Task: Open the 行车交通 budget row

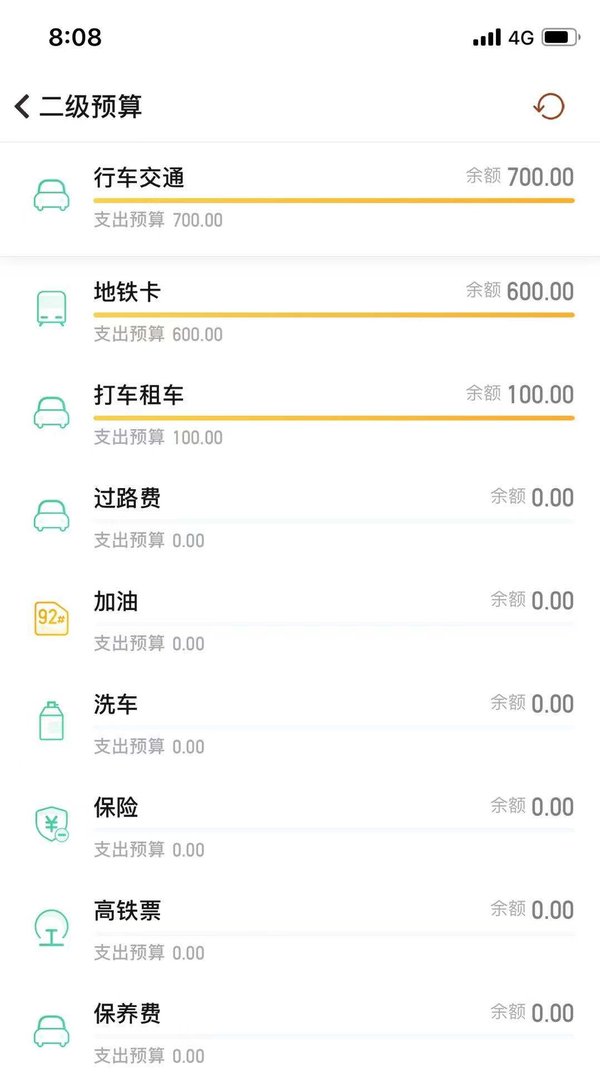Action: (x=300, y=198)
